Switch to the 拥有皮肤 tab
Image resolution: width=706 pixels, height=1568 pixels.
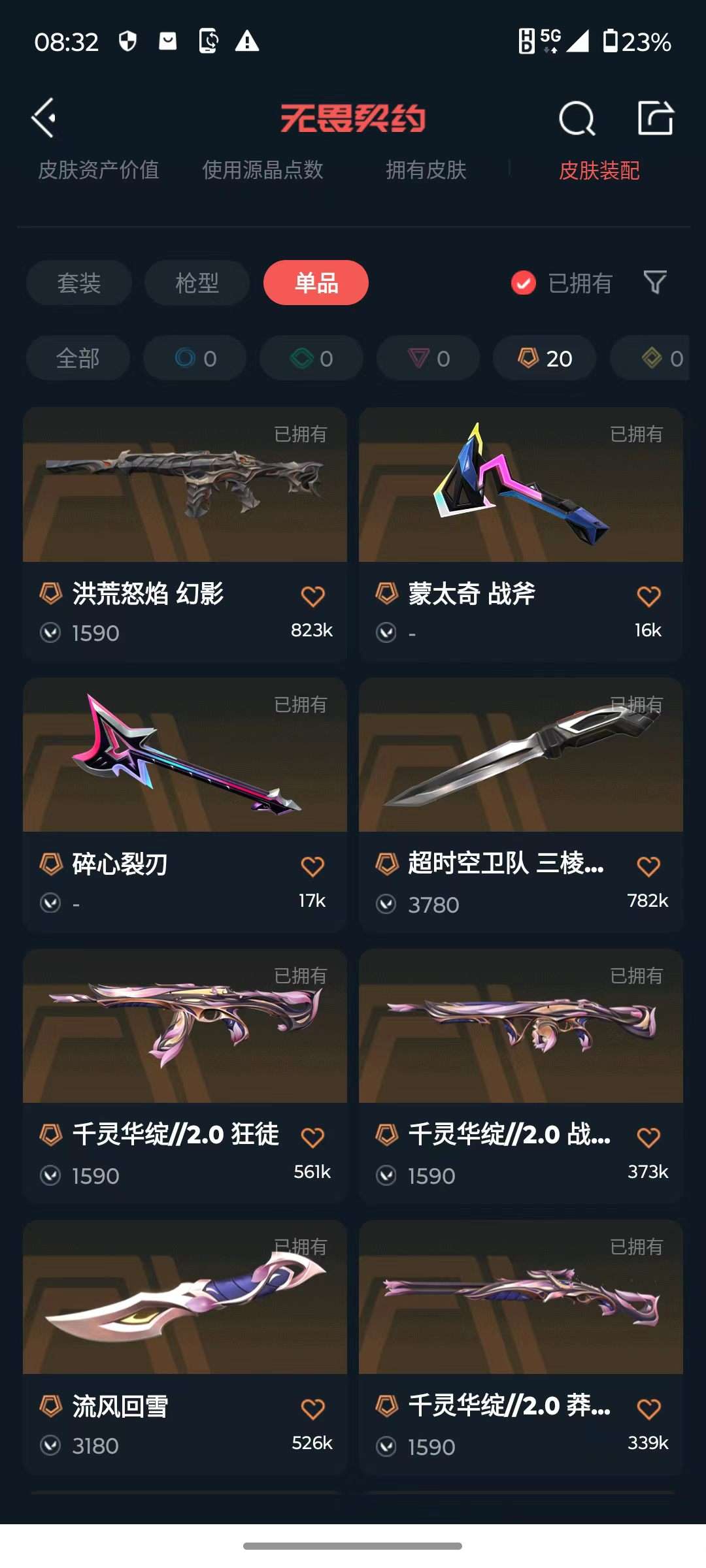click(x=426, y=170)
